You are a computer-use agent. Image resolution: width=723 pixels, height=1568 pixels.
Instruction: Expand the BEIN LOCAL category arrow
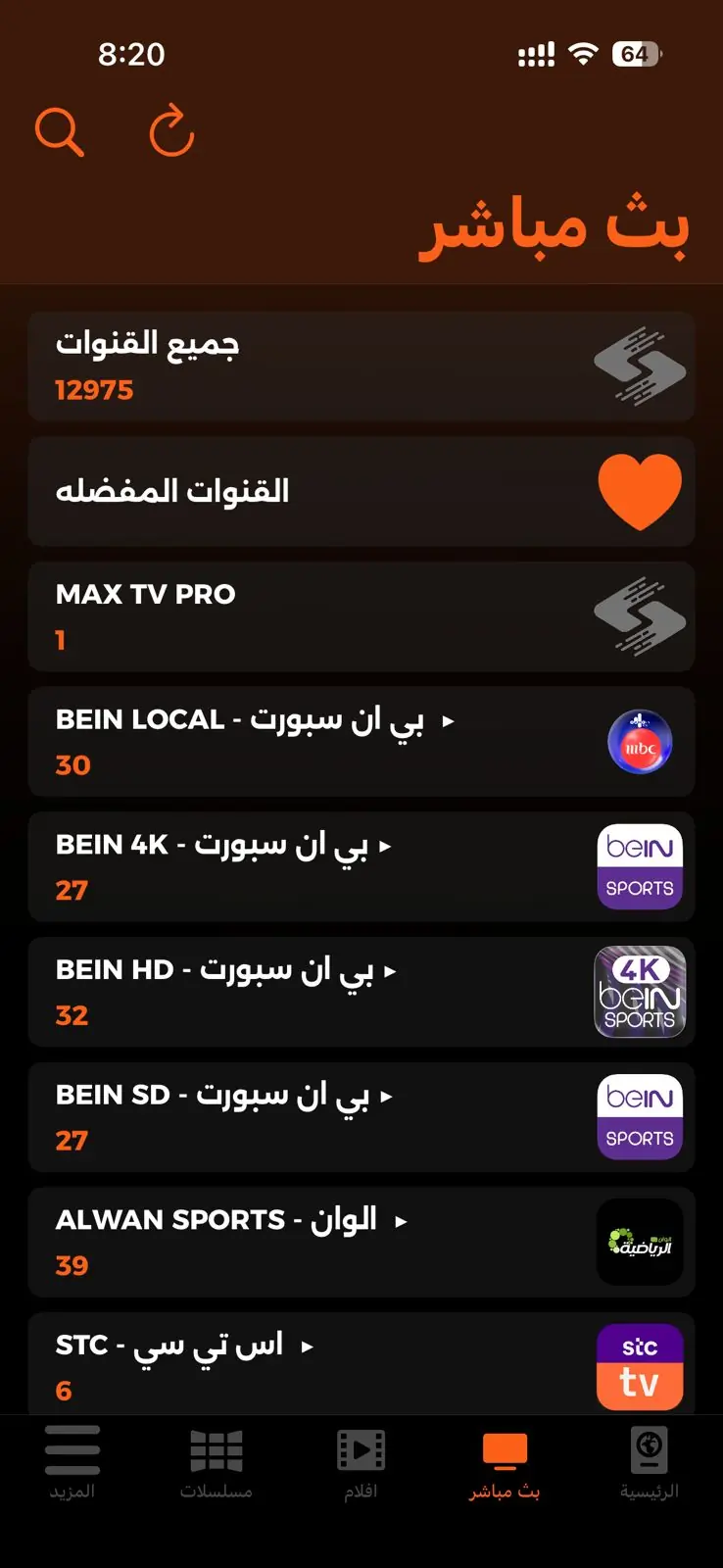click(448, 720)
